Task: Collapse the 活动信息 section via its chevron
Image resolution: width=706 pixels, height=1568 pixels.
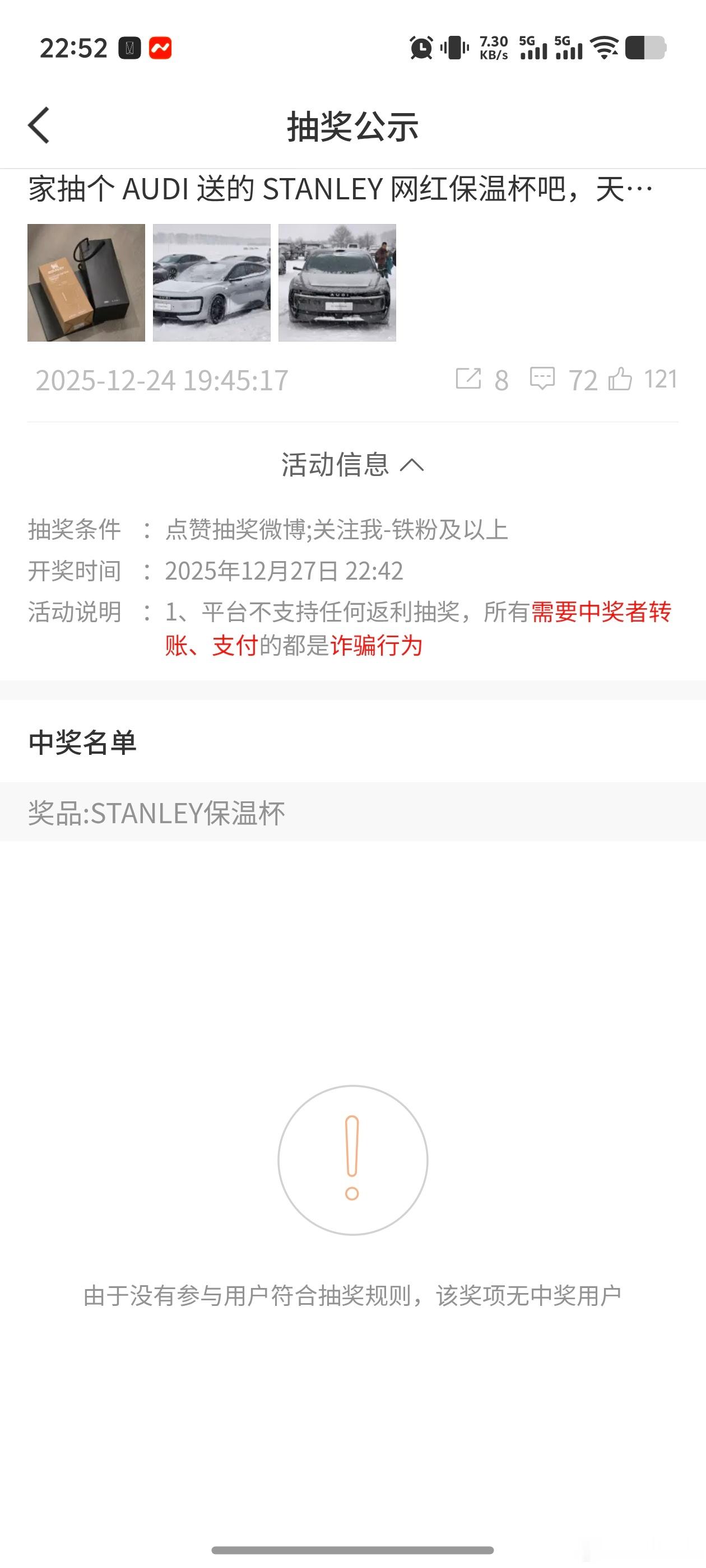Action: [x=412, y=465]
